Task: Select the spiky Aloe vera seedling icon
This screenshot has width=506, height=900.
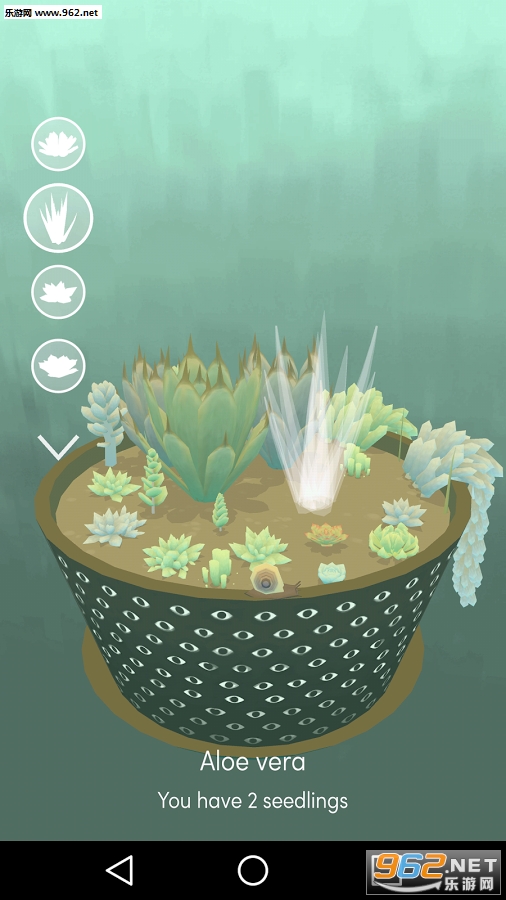Action: (x=58, y=218)
